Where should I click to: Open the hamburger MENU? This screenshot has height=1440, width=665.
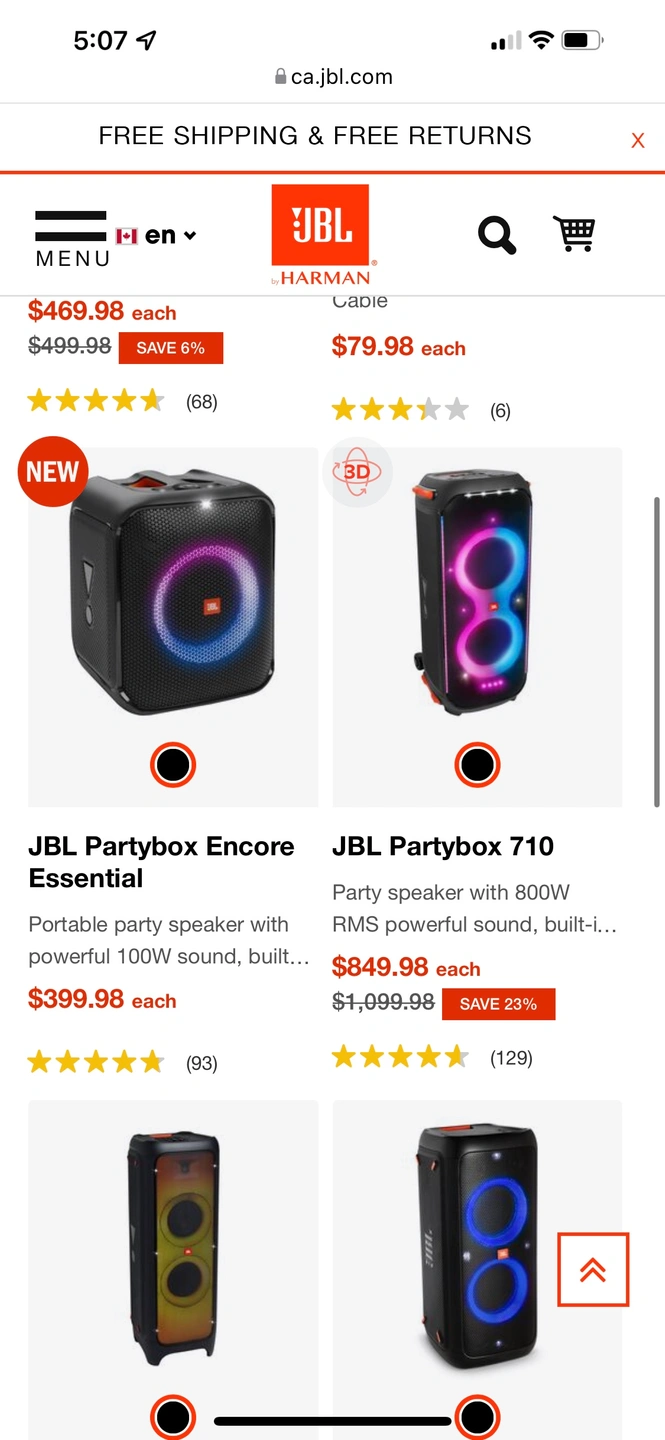pos(71,238)
